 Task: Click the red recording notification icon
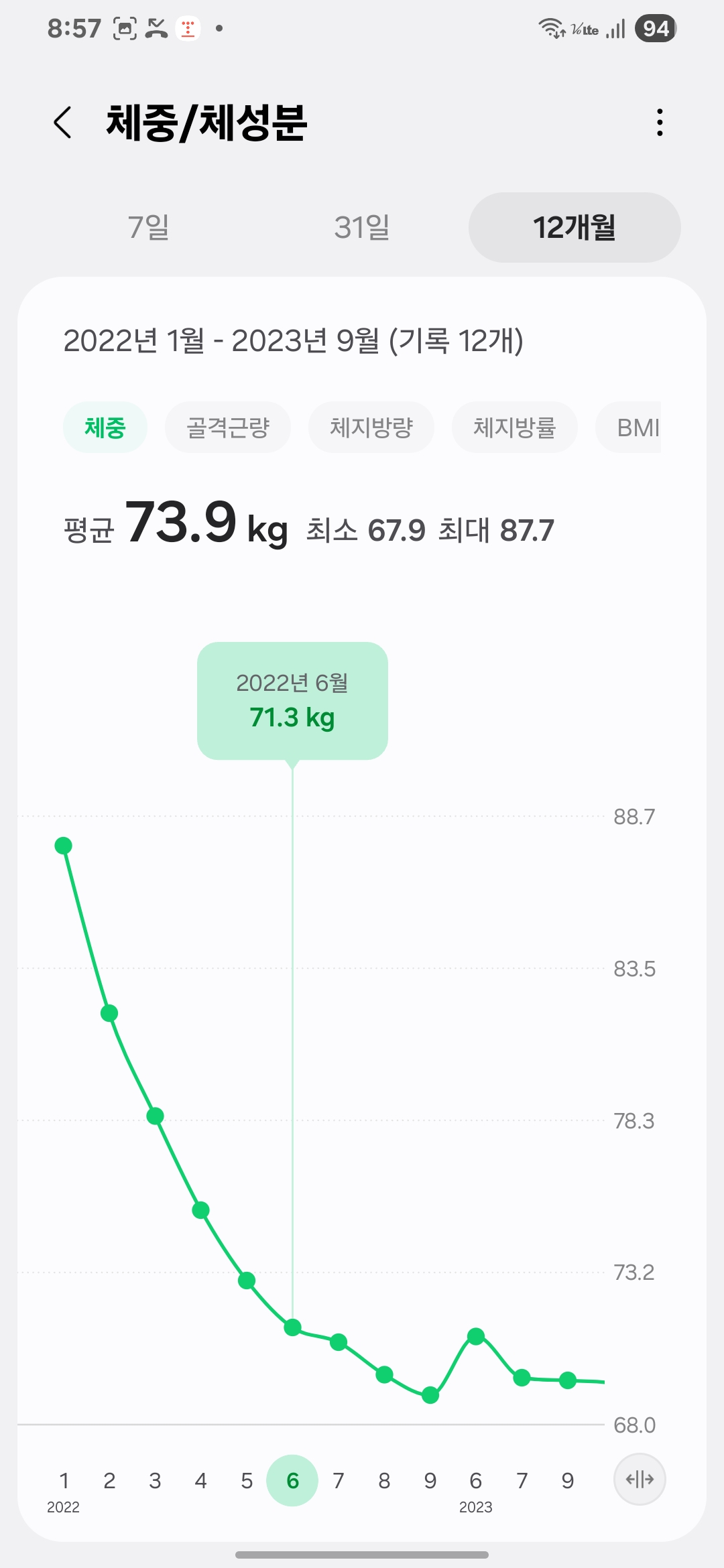189,27
